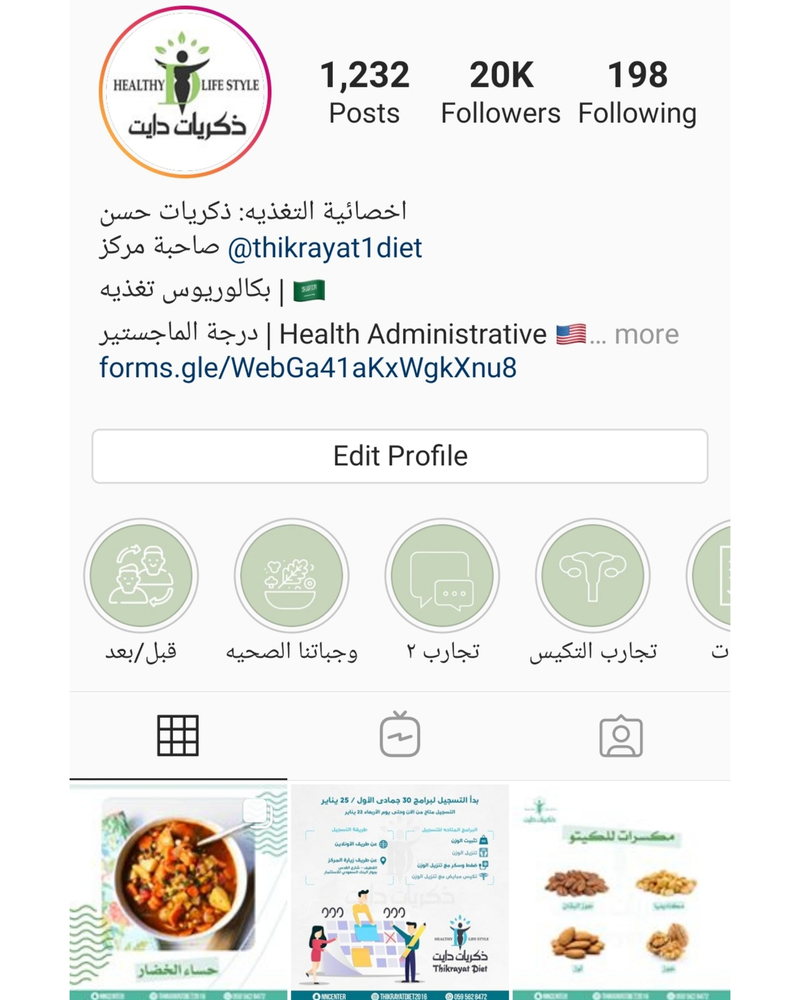Tap the Edit Profile button
Image resolution: width=800 pixels, height=1000 pixels.
pyautogui.click(x=400, y=456)
